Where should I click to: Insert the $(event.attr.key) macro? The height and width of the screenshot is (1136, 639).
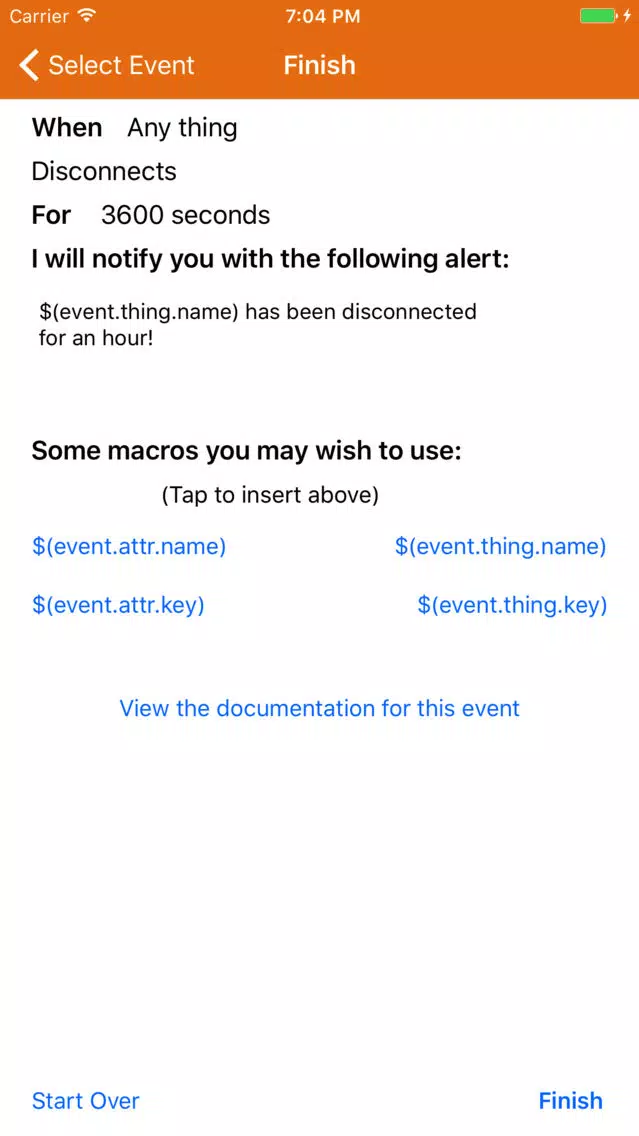(x=118, y=605)
